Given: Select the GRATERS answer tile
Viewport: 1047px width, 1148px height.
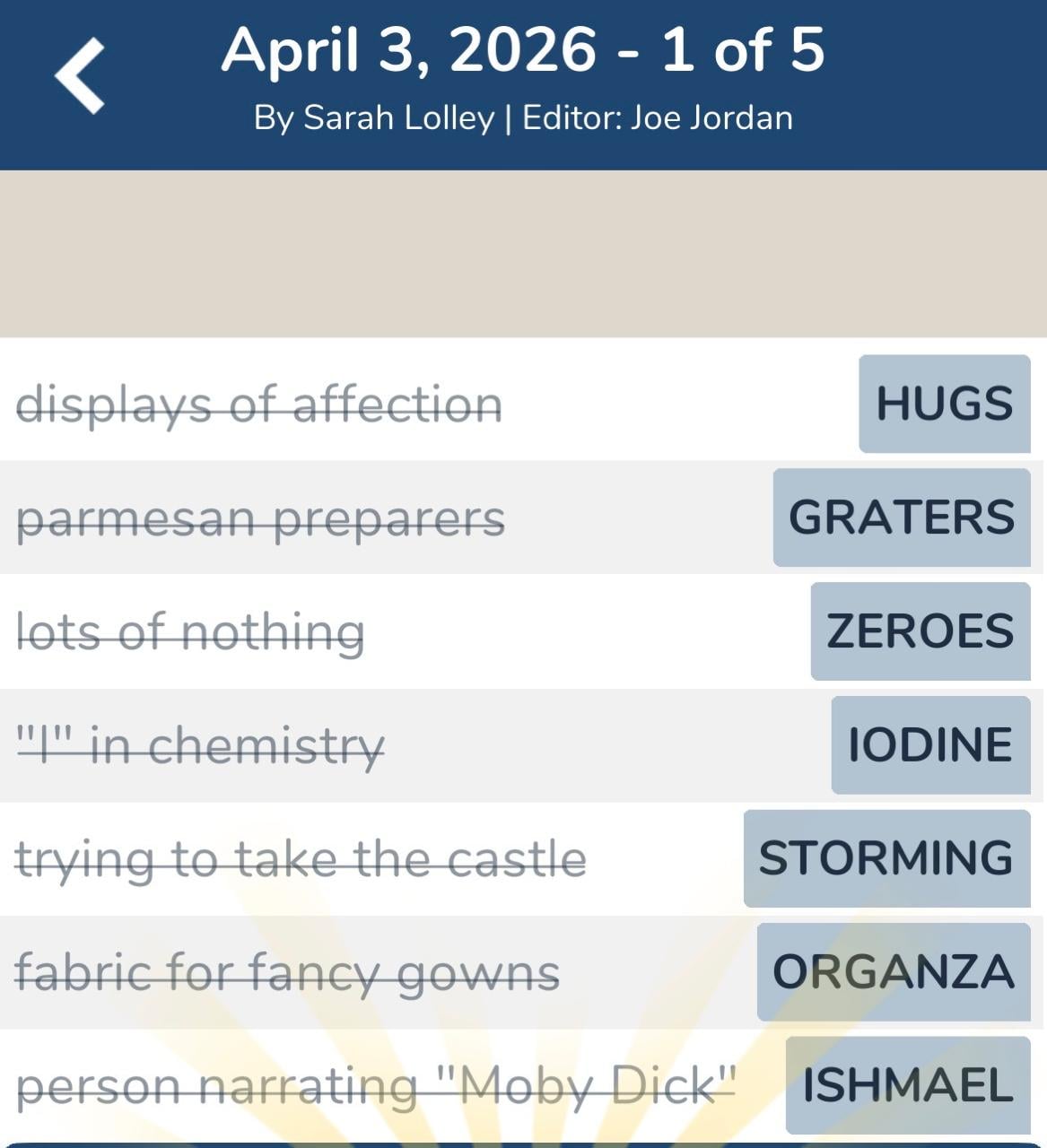Looking at the screenshot, I should (x=899, y=517).
